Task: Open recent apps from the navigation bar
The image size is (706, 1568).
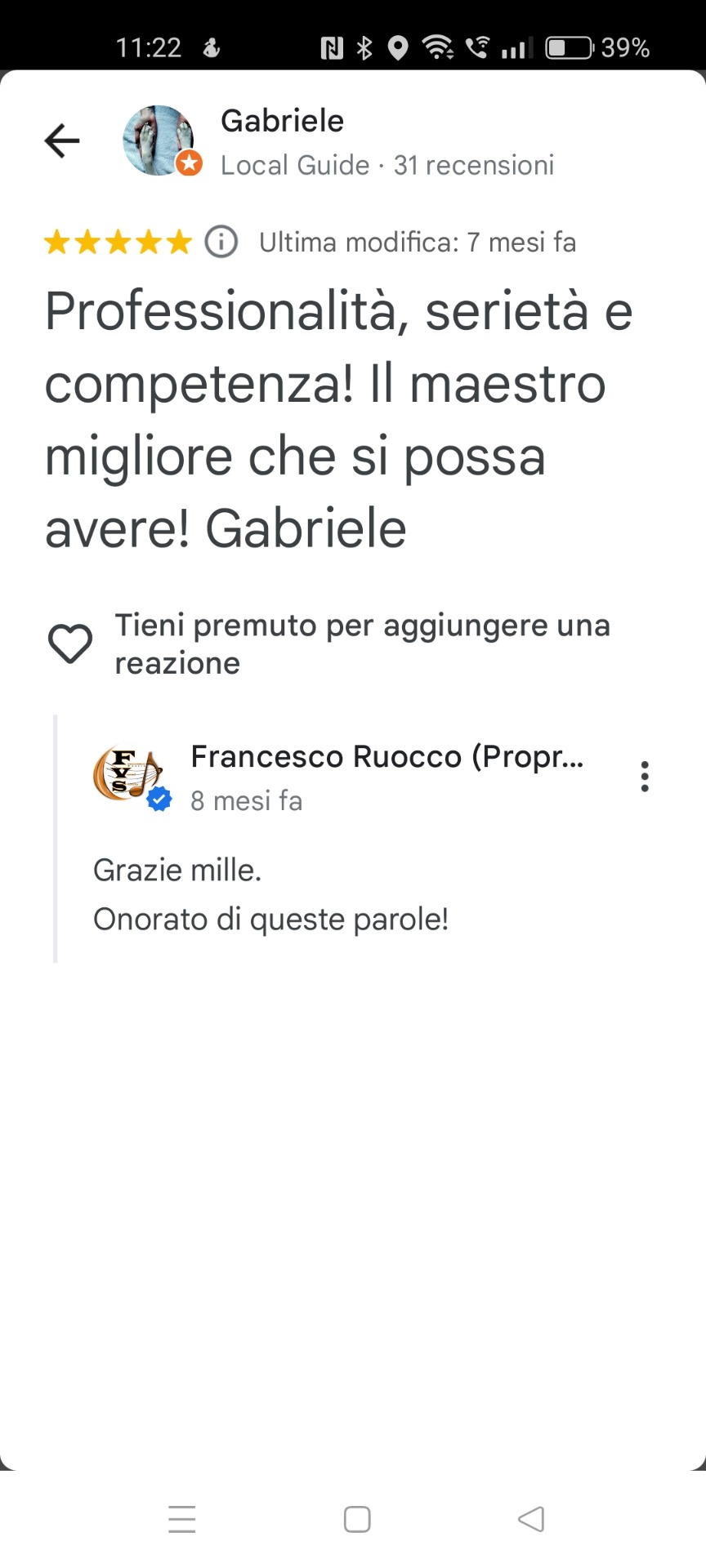Action: tap(181, 1519)
